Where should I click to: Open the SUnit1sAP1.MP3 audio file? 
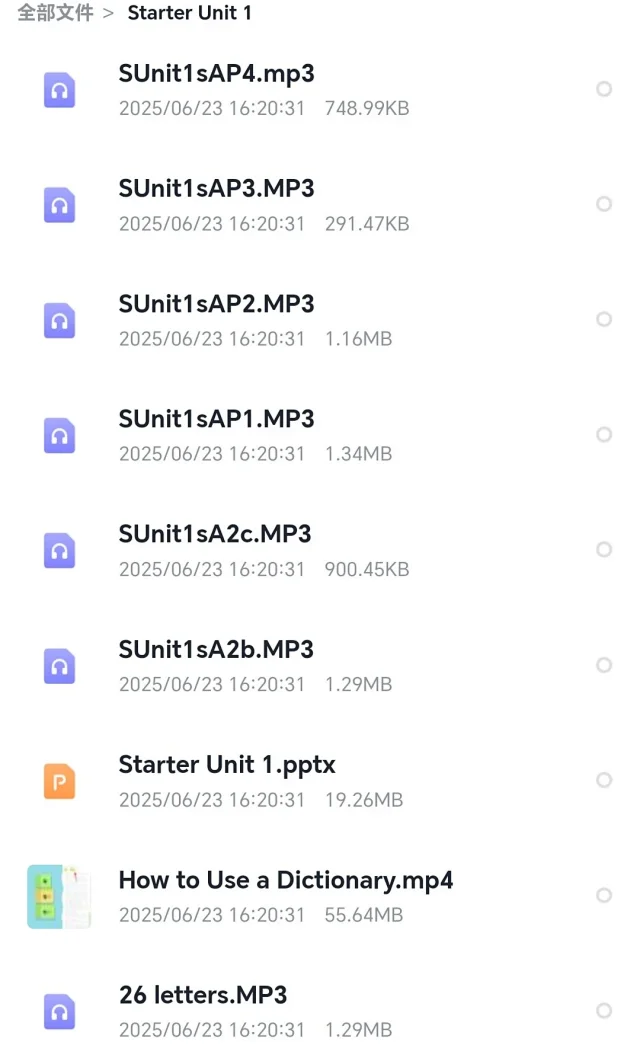320,435
